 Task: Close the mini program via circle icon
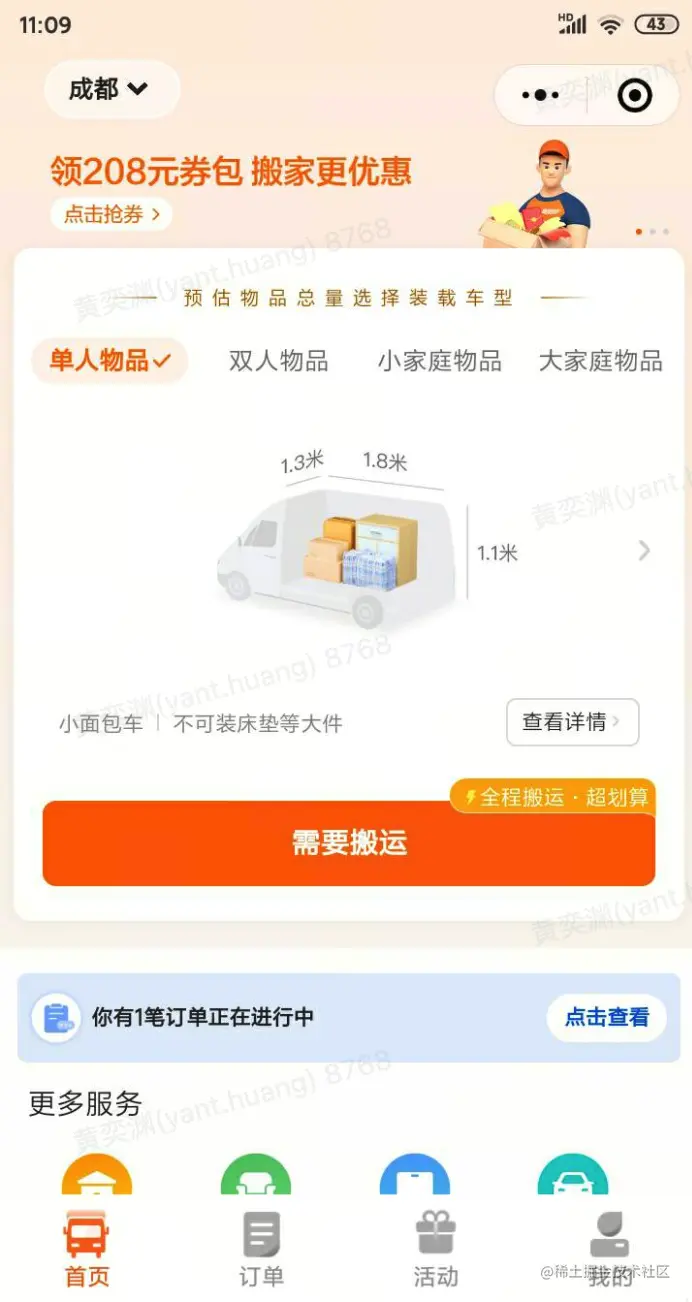(635, 96)
